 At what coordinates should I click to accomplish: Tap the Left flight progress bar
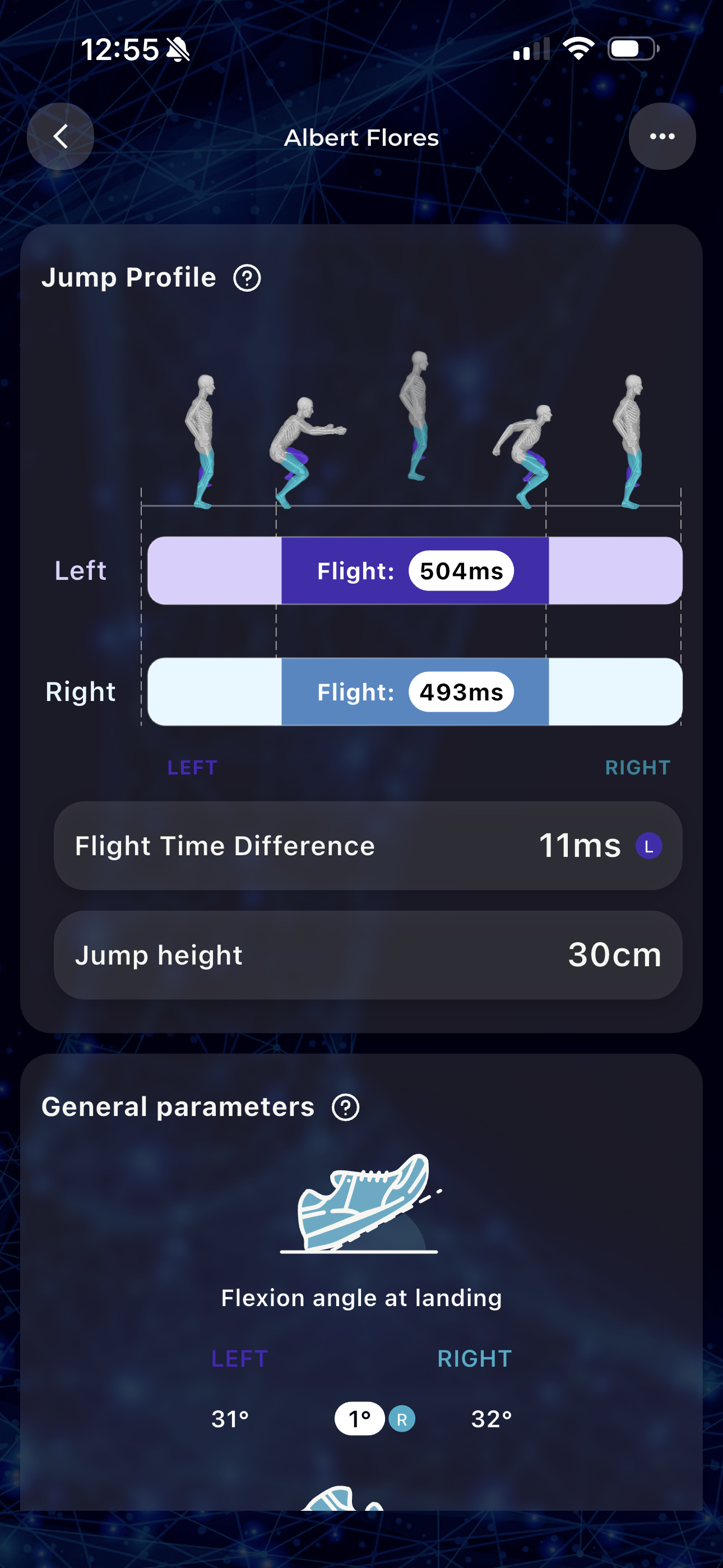[213, 570]
